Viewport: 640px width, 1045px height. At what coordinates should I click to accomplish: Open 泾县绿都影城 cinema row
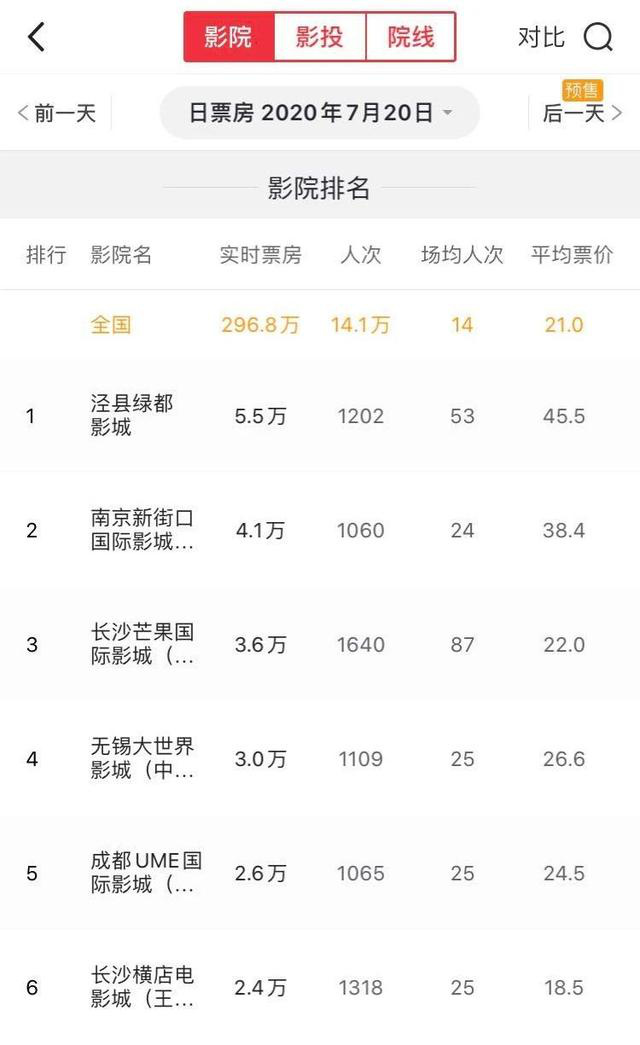(320, 416)
